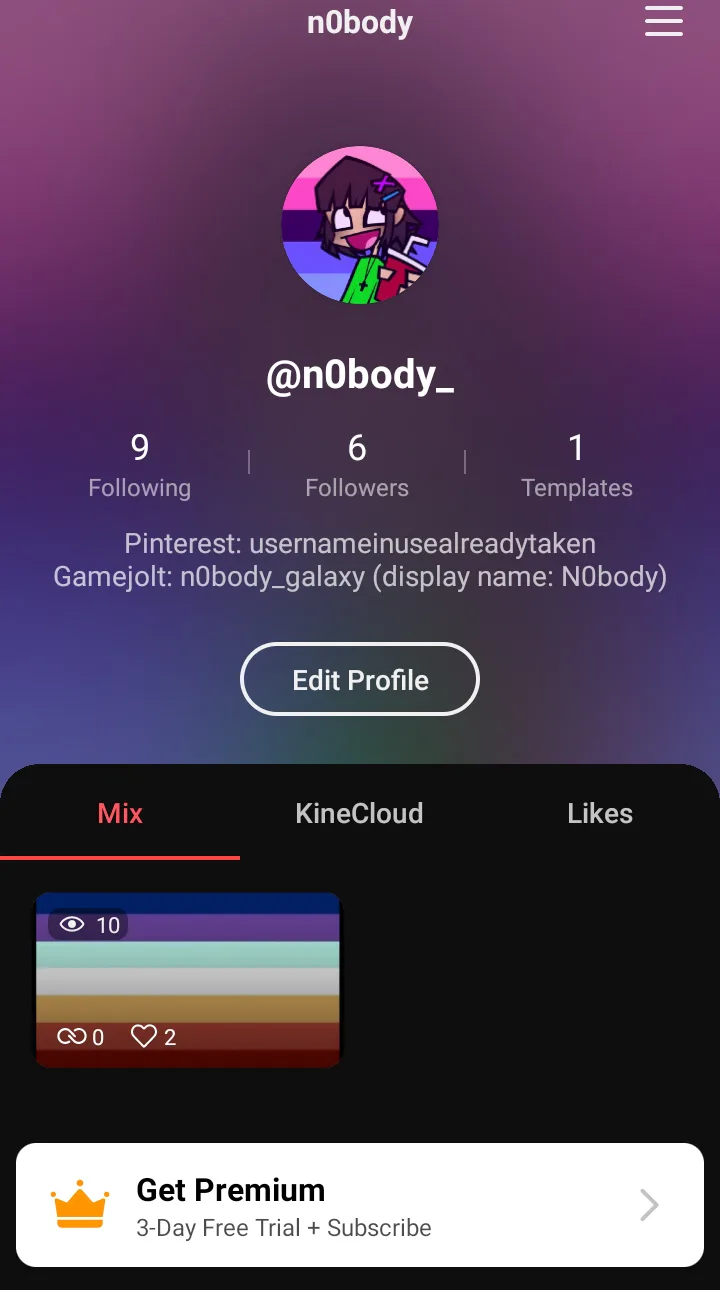The width and height of the screenshot is (720, 1290).
Task: View the Following list
Action: (139, 465)
